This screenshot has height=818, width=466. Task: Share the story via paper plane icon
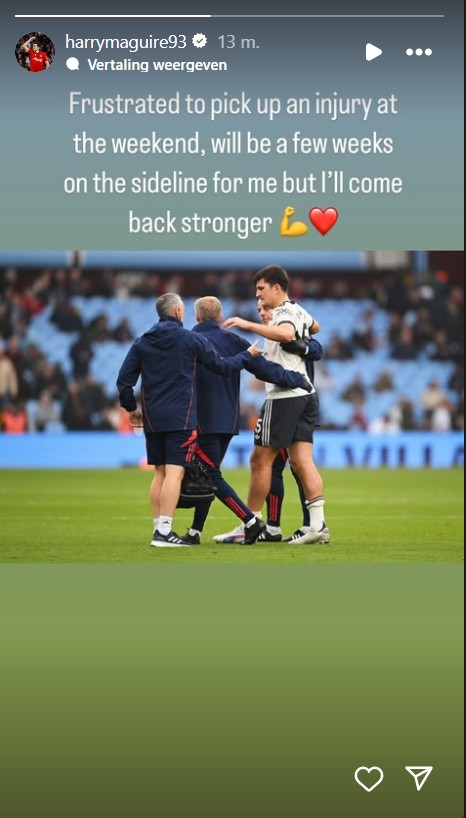click(419, 778)
